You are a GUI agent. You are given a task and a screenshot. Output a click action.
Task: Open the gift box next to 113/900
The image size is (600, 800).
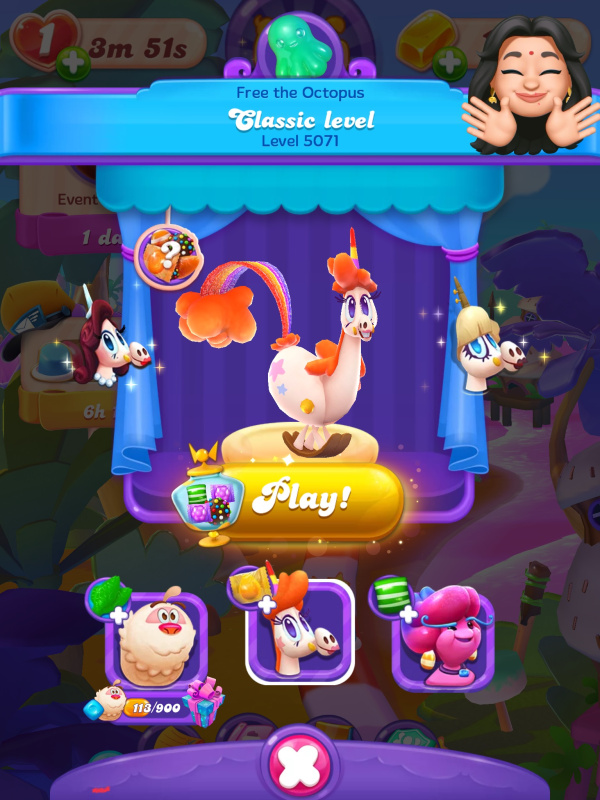[x=203, y=701]
